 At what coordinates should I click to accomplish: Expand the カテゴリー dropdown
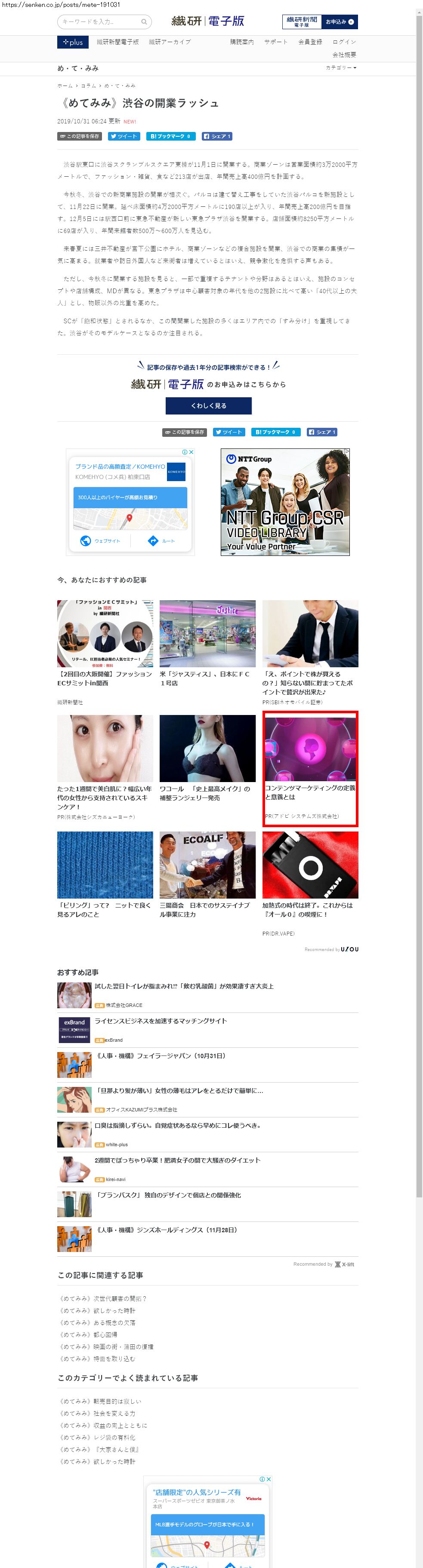click(341, 68)
